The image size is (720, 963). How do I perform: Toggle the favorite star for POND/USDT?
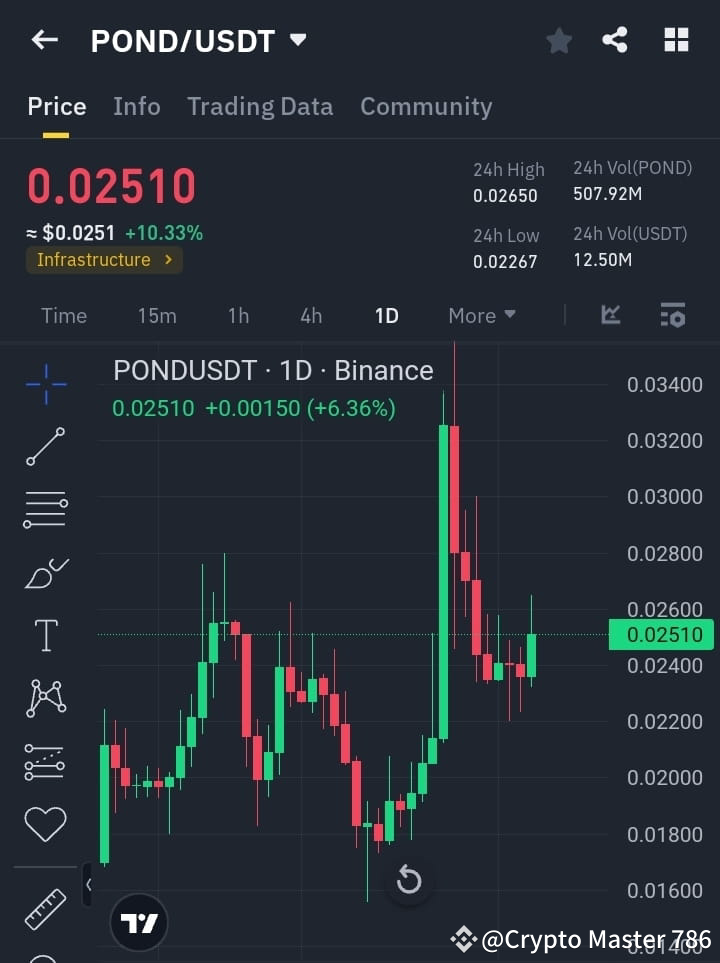[558, 40]
